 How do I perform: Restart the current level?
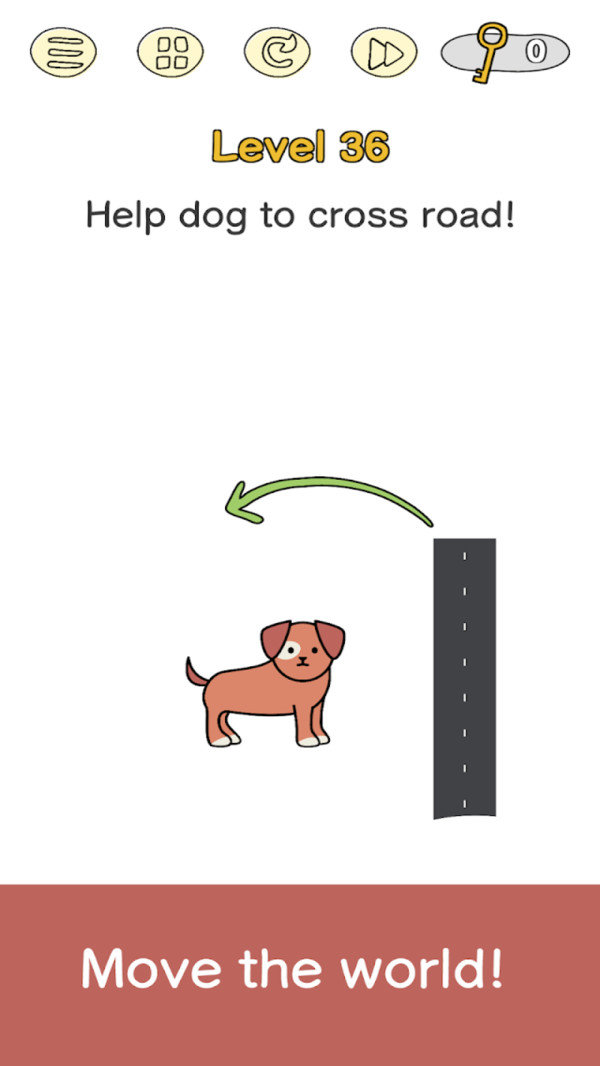[277, 52]
